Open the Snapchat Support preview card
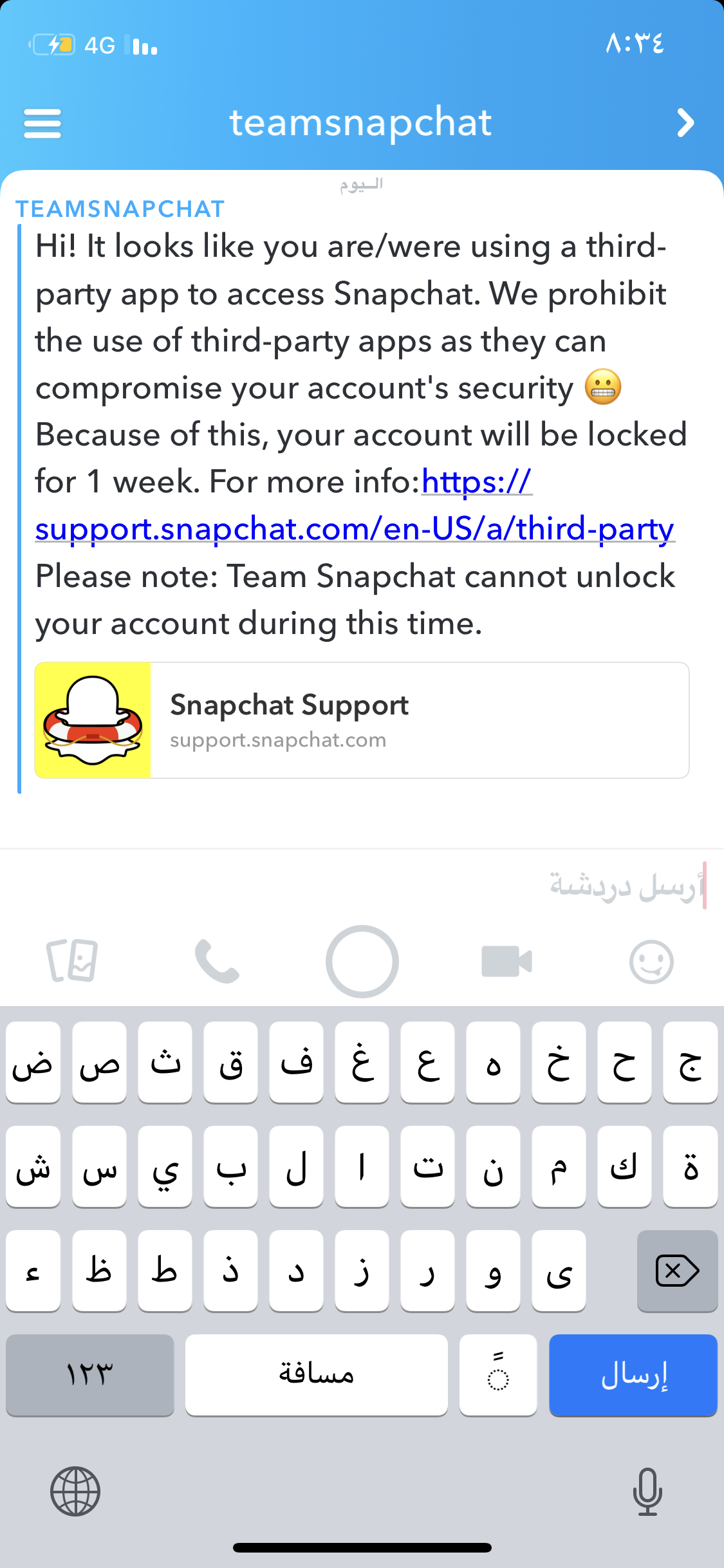This screenshot has width=724, height=1568. pos(362,720)
